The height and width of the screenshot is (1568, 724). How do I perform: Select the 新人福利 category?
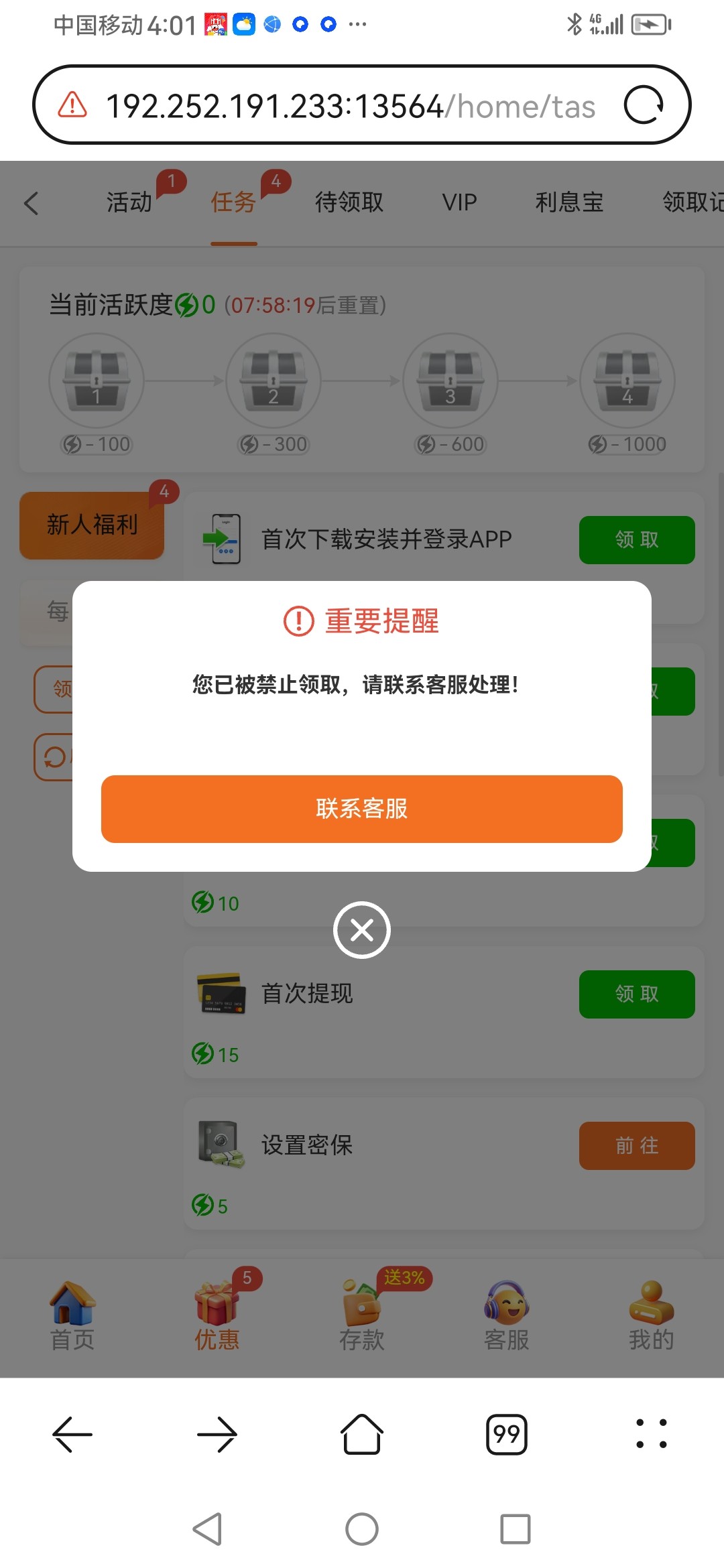click(x=92, y=525)
